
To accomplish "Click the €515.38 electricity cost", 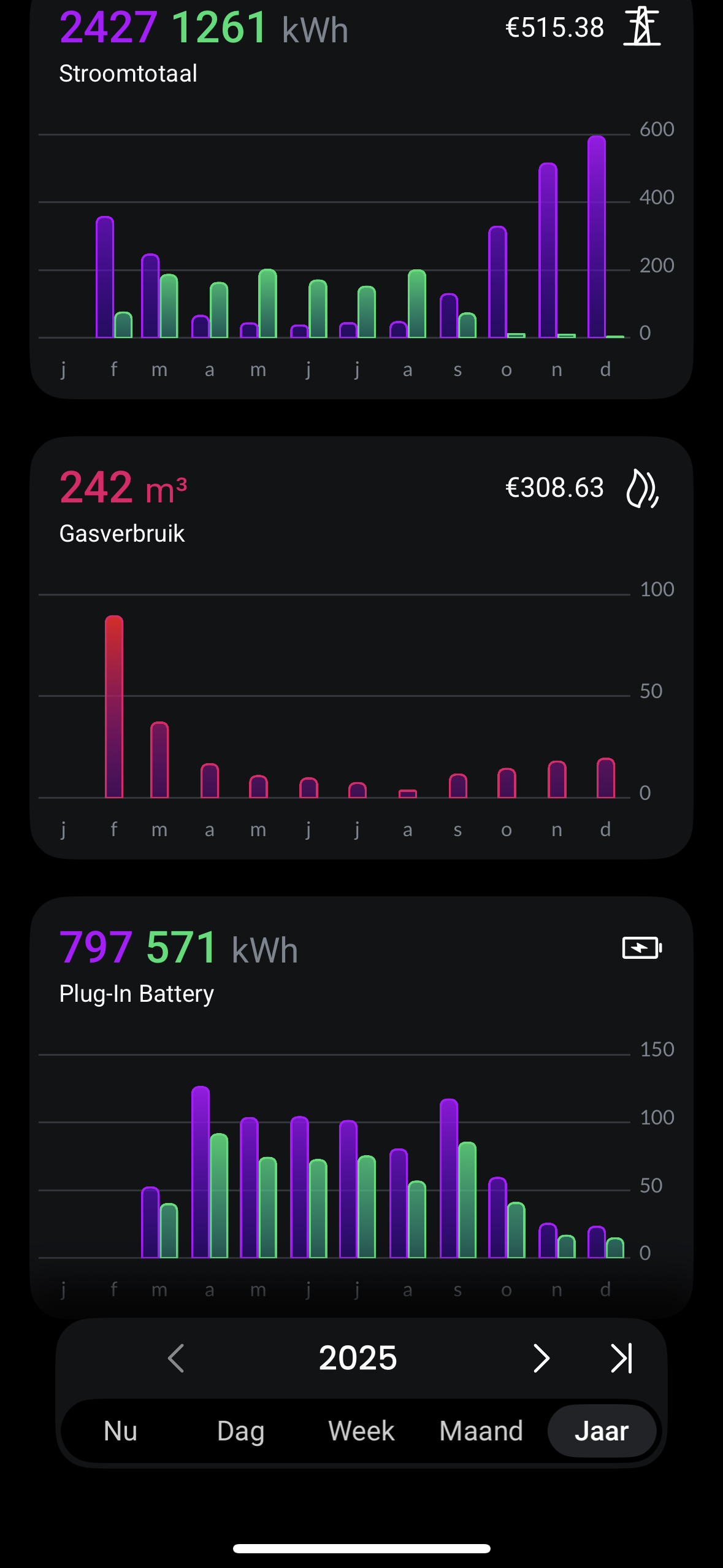I will tap(554, 28).
